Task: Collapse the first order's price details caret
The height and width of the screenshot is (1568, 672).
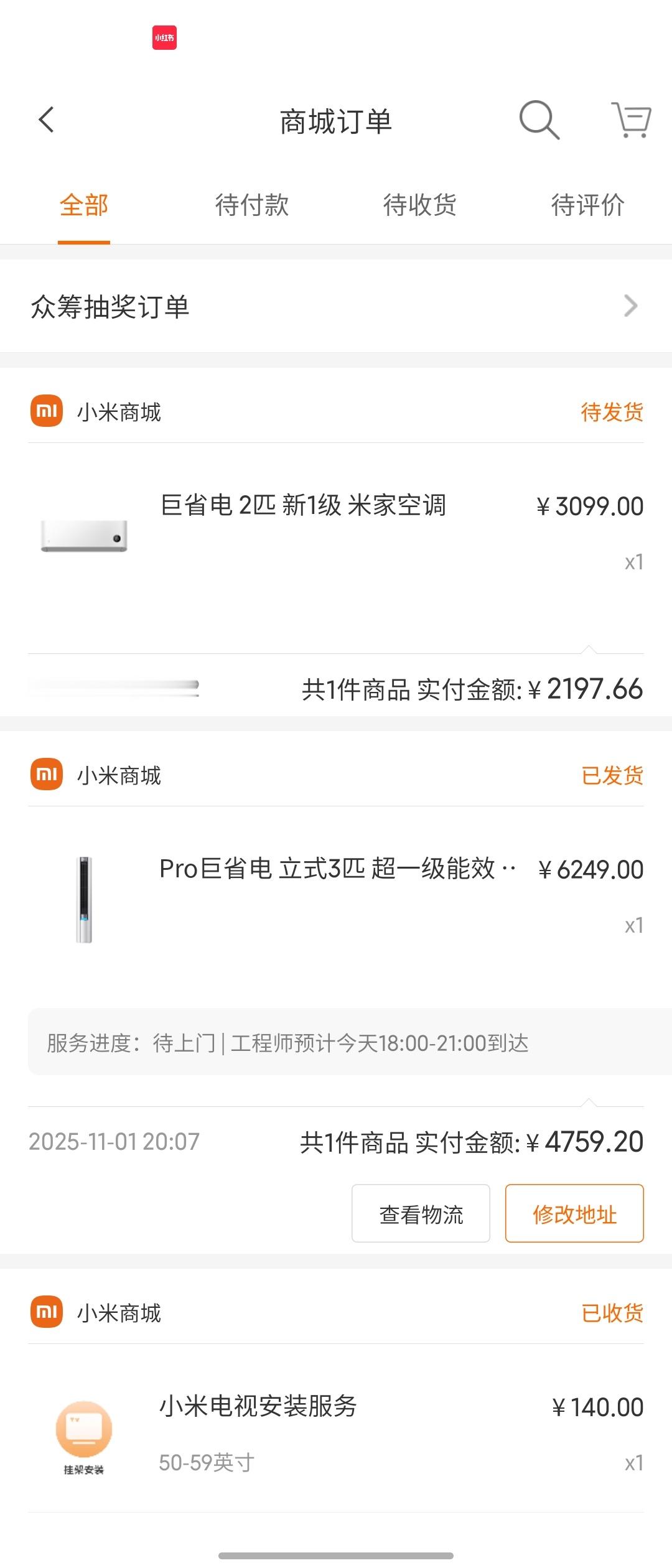Action: coord(590,649)
